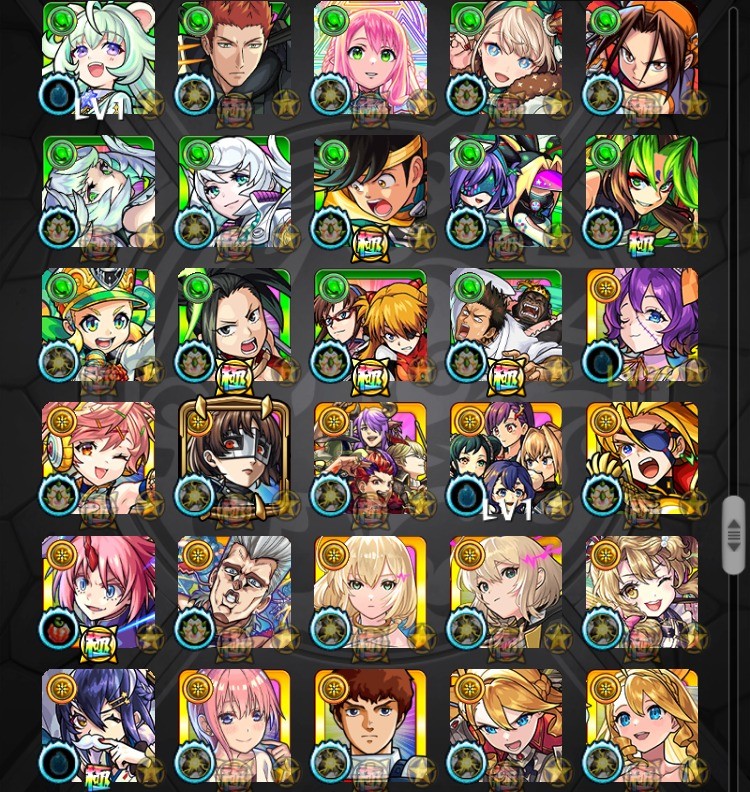Tap the scroll handle on the right edge
This screenshot has height=792, width=750.
(x=733, y=535)
